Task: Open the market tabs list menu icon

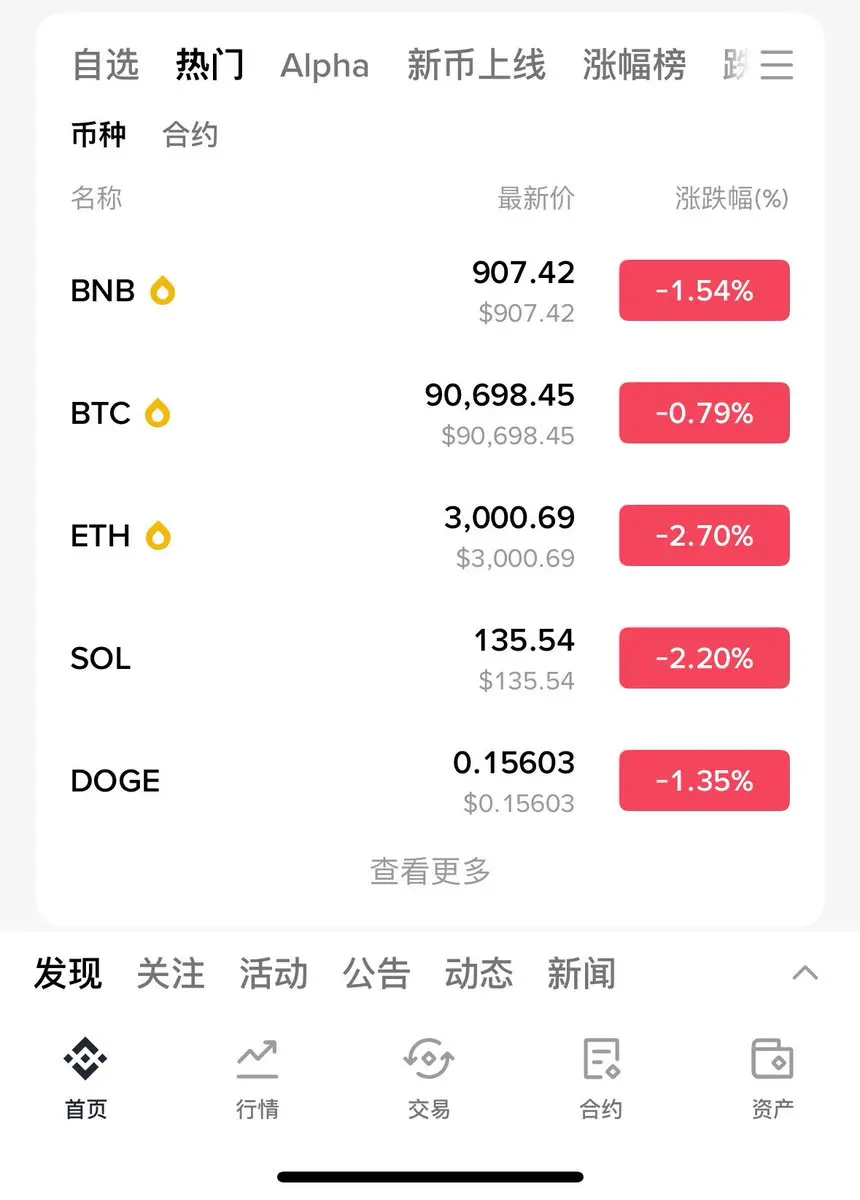Action: (x=777, y=66)
